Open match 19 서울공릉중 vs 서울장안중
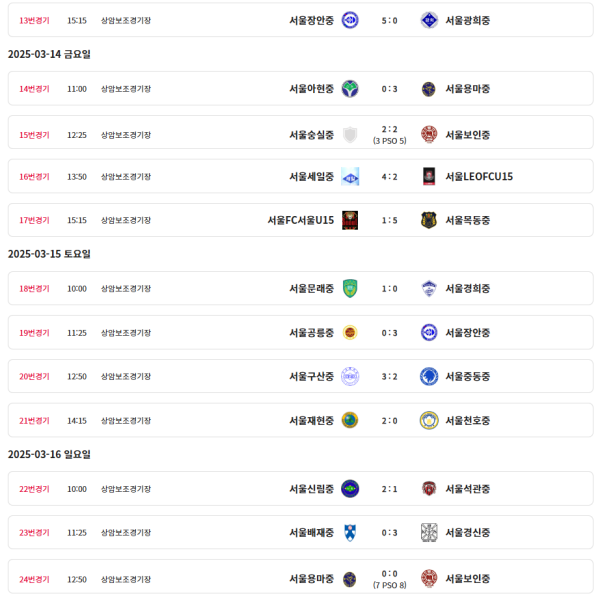Image resolution: width=600 pixels, height=598 pixels. click(300, 332)
